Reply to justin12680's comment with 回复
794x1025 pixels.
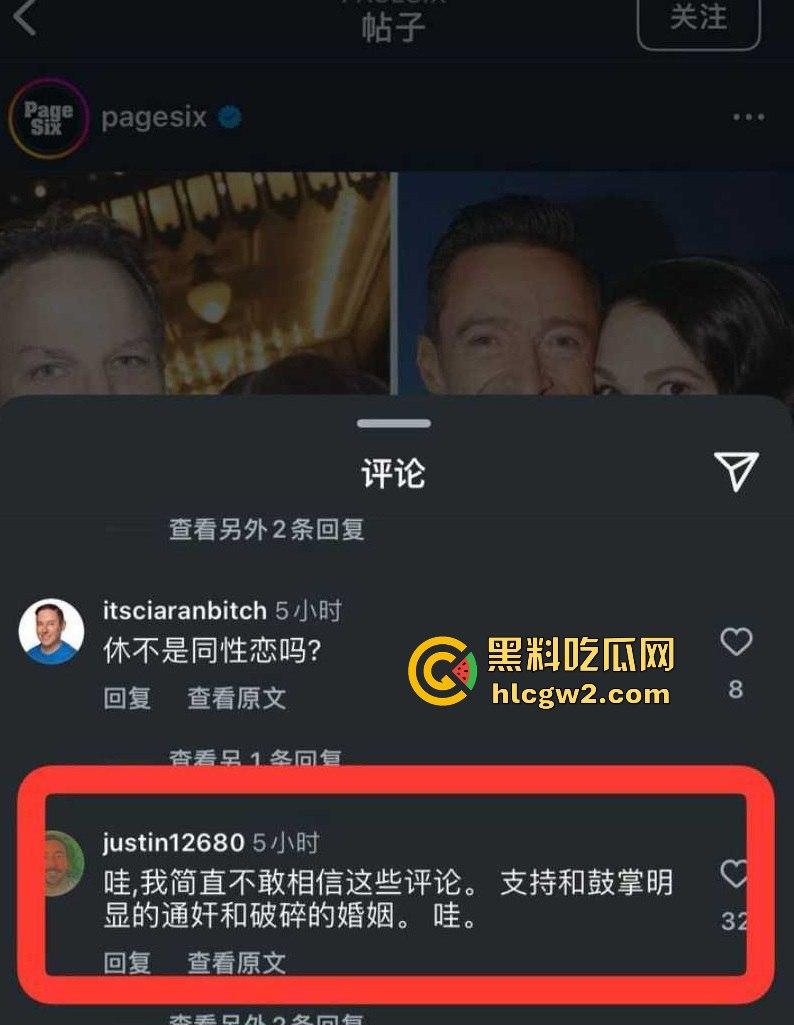click(x=127, y=963)
